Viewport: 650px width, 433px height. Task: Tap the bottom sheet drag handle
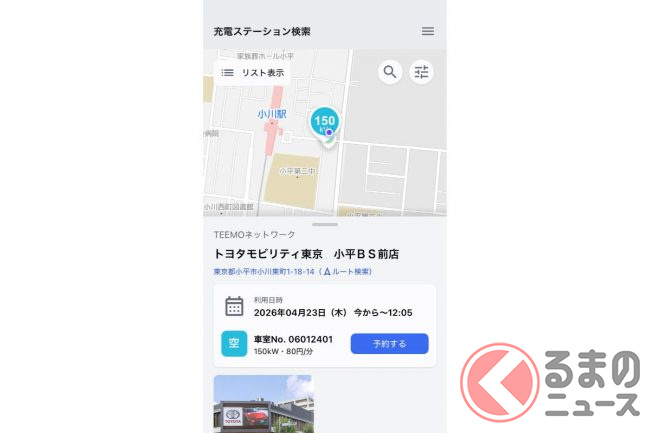(x=325, y=224)
